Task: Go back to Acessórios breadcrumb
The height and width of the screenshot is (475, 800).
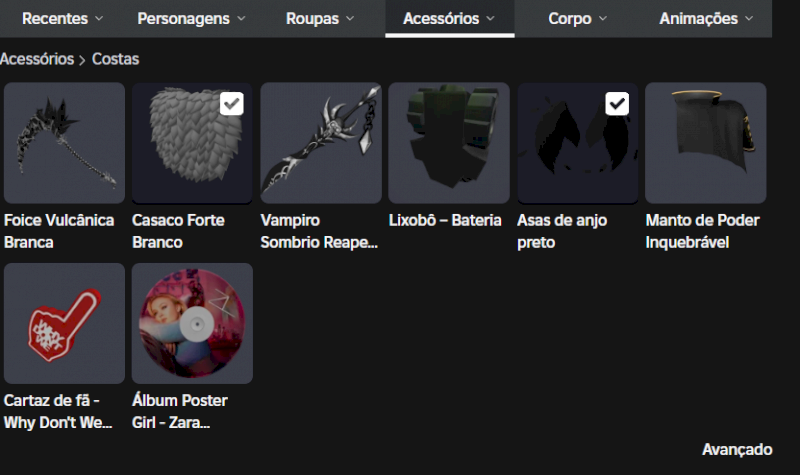Action: tap(37, 60)
